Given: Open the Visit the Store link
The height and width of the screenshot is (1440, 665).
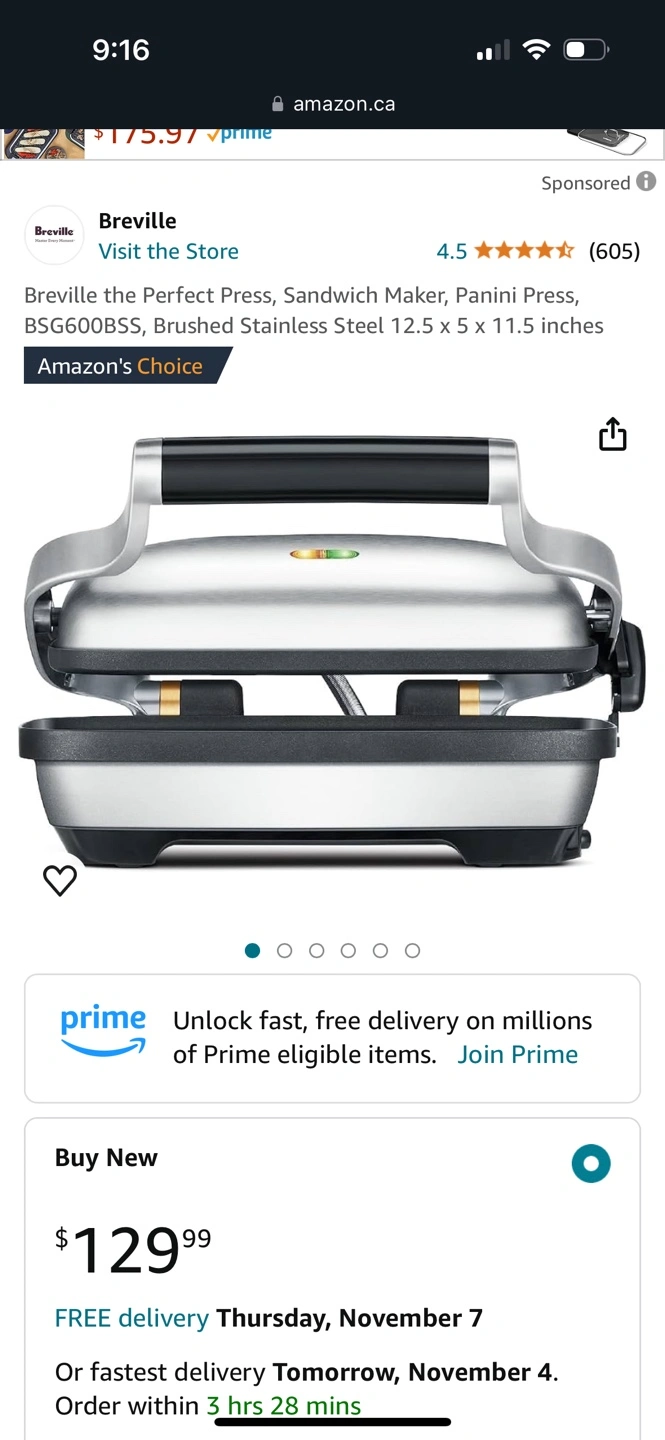Looking at the screenshot, I should tap(168, 251).
